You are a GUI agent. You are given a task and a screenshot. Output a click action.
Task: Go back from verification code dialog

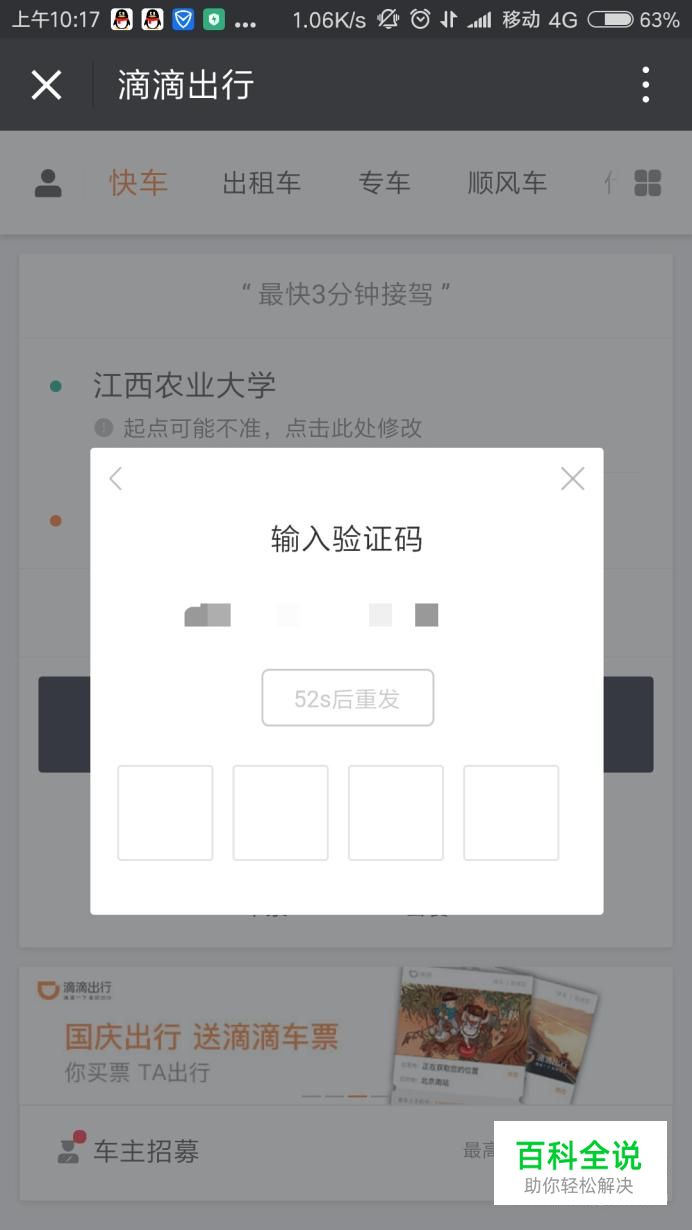pos(116,479)
